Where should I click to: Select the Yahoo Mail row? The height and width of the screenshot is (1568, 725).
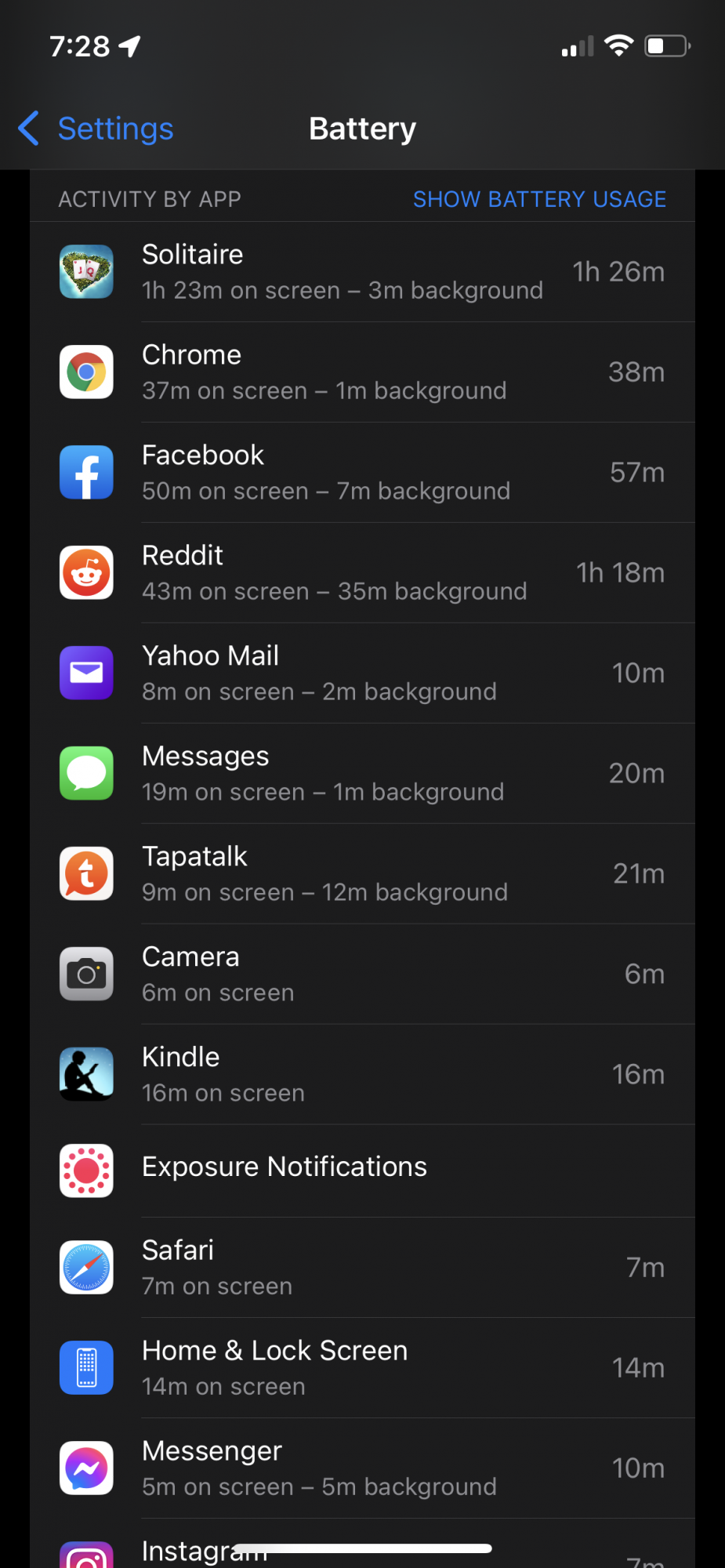(362, 673)
